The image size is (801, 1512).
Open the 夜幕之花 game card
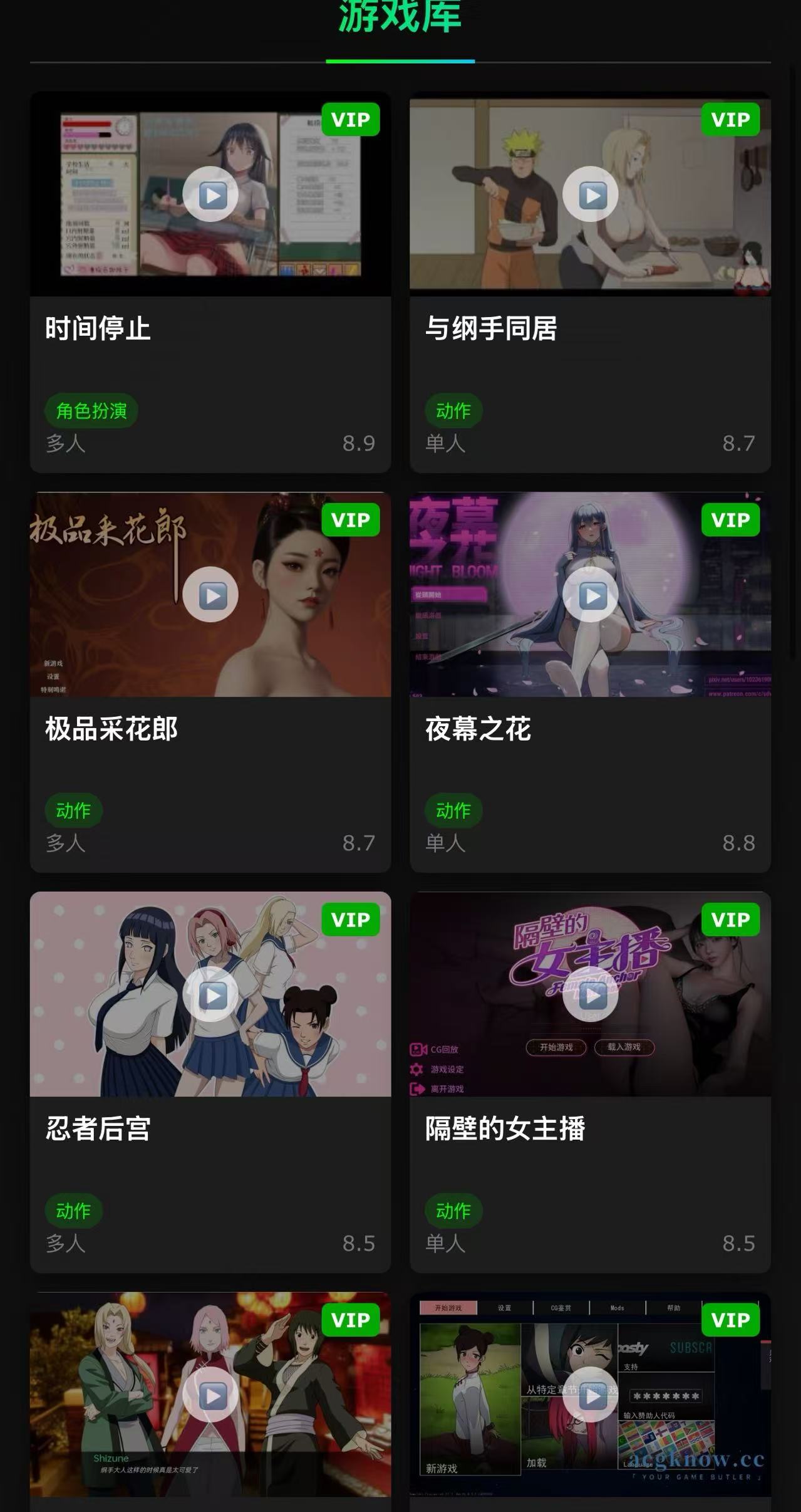click(478, 729)
